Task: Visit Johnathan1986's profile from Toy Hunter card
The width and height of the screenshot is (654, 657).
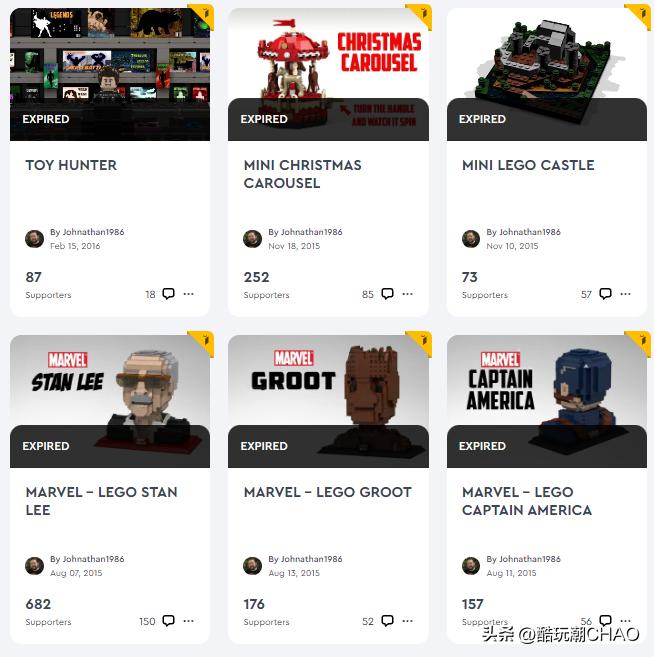Action: point(93,232)
